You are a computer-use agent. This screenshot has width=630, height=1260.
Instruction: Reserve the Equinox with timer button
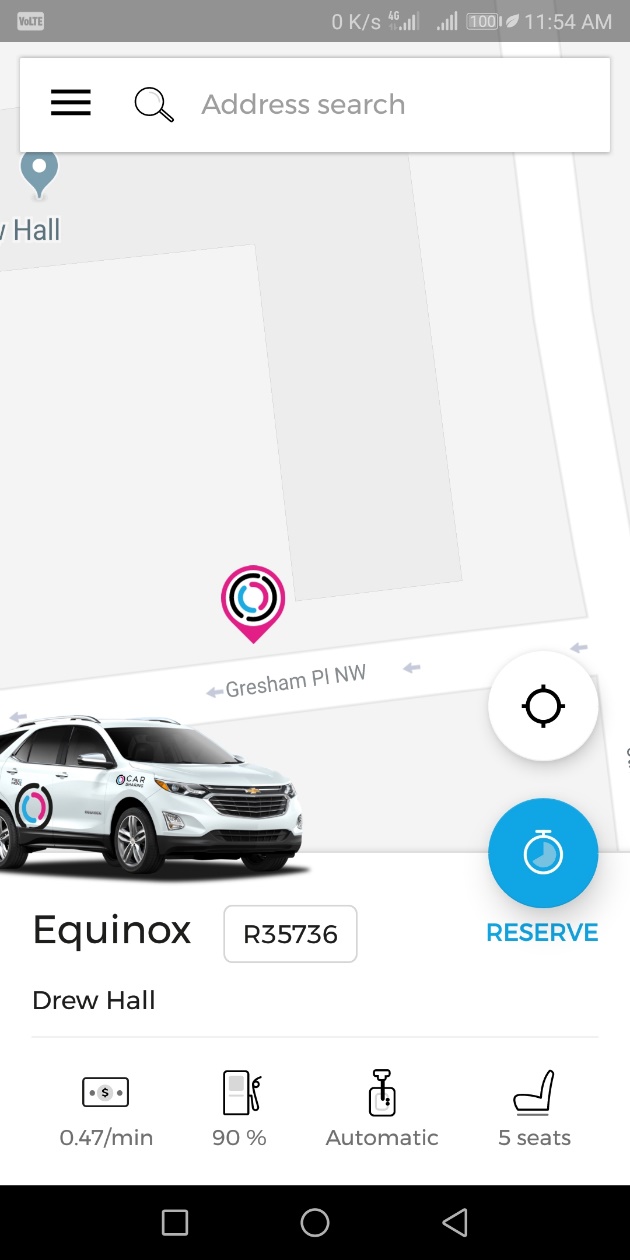tap(543, 853)
